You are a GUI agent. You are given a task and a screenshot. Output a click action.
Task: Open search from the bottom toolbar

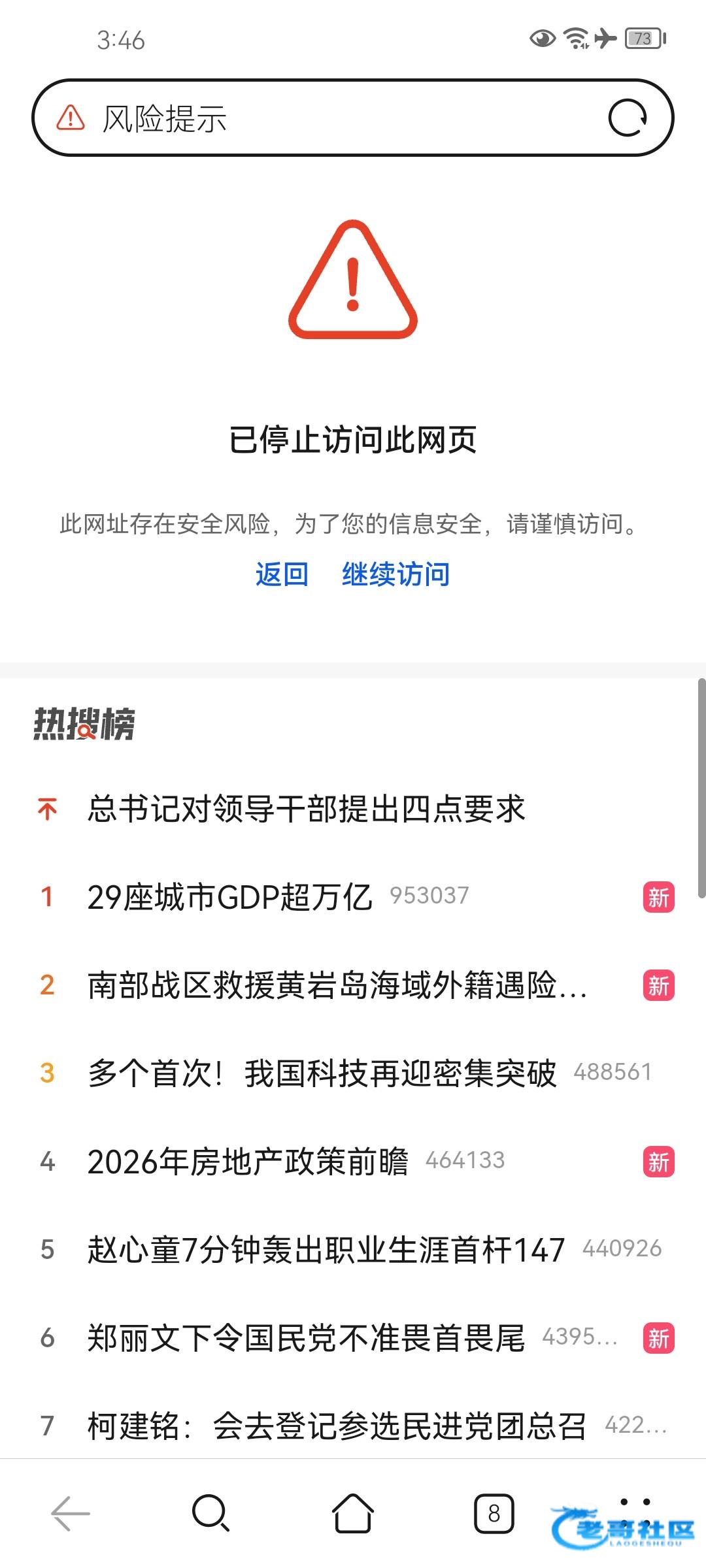pos(210,1513)
